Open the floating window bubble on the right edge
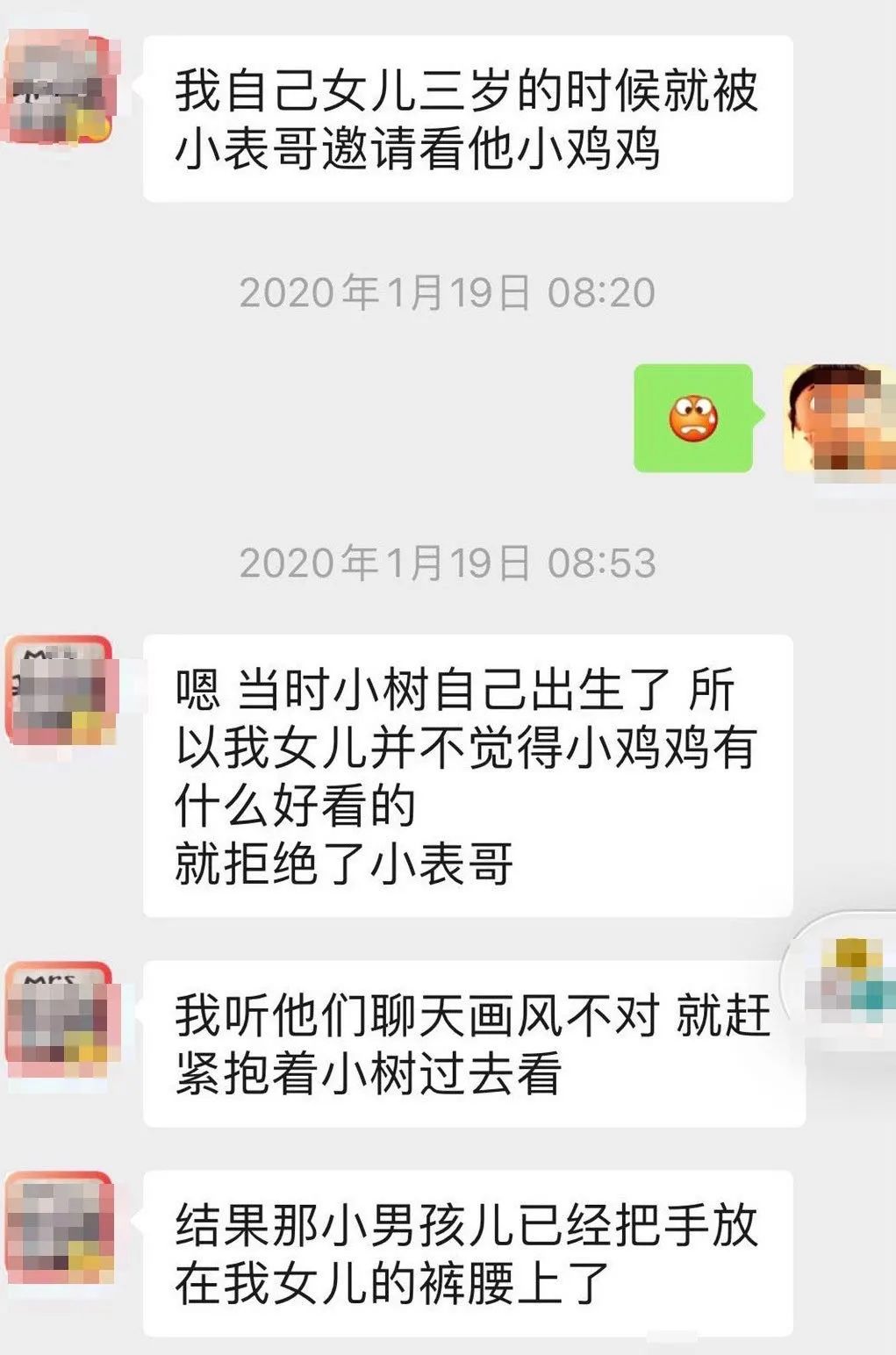Screen dimensions: 896x1355 843,979
